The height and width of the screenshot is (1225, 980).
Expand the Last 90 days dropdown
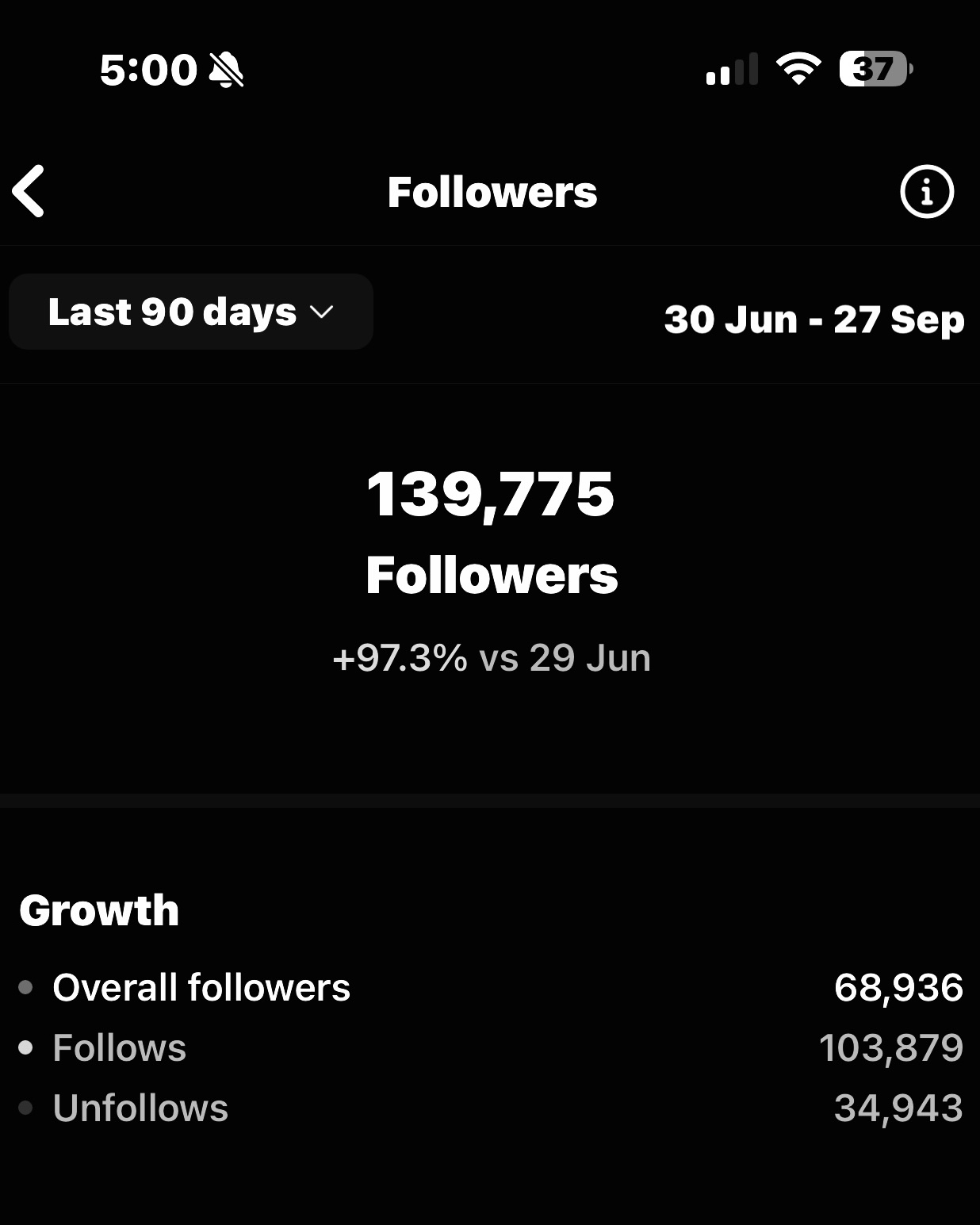191,312
